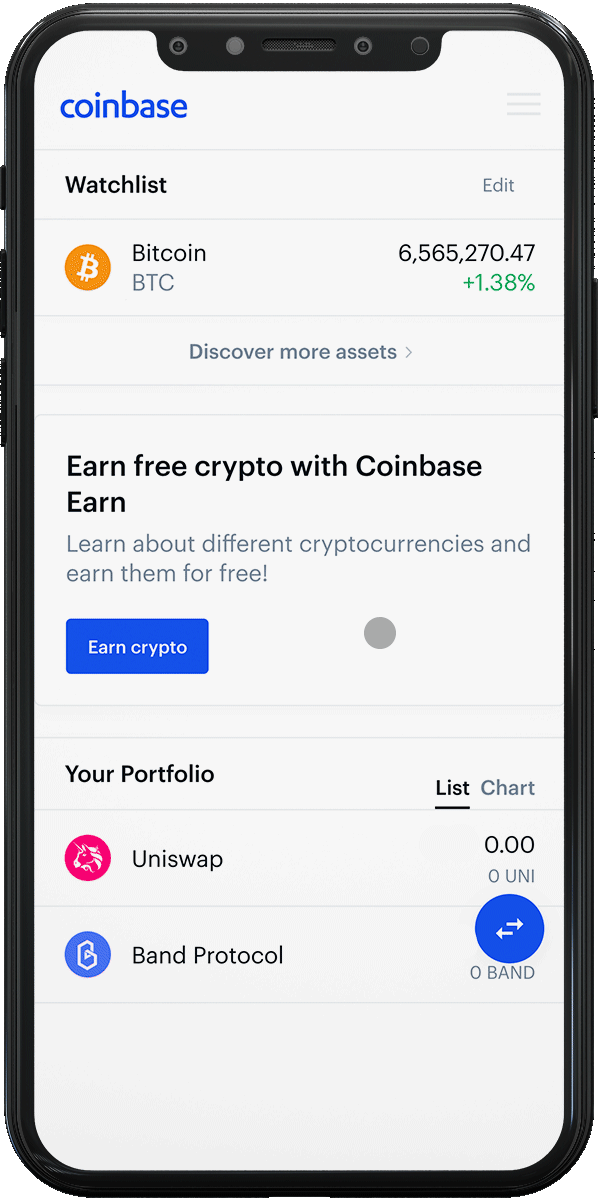Open the Bitcoin watchlist row
The width and height of the screenshot is (600, 1200).
pos(299,268)
